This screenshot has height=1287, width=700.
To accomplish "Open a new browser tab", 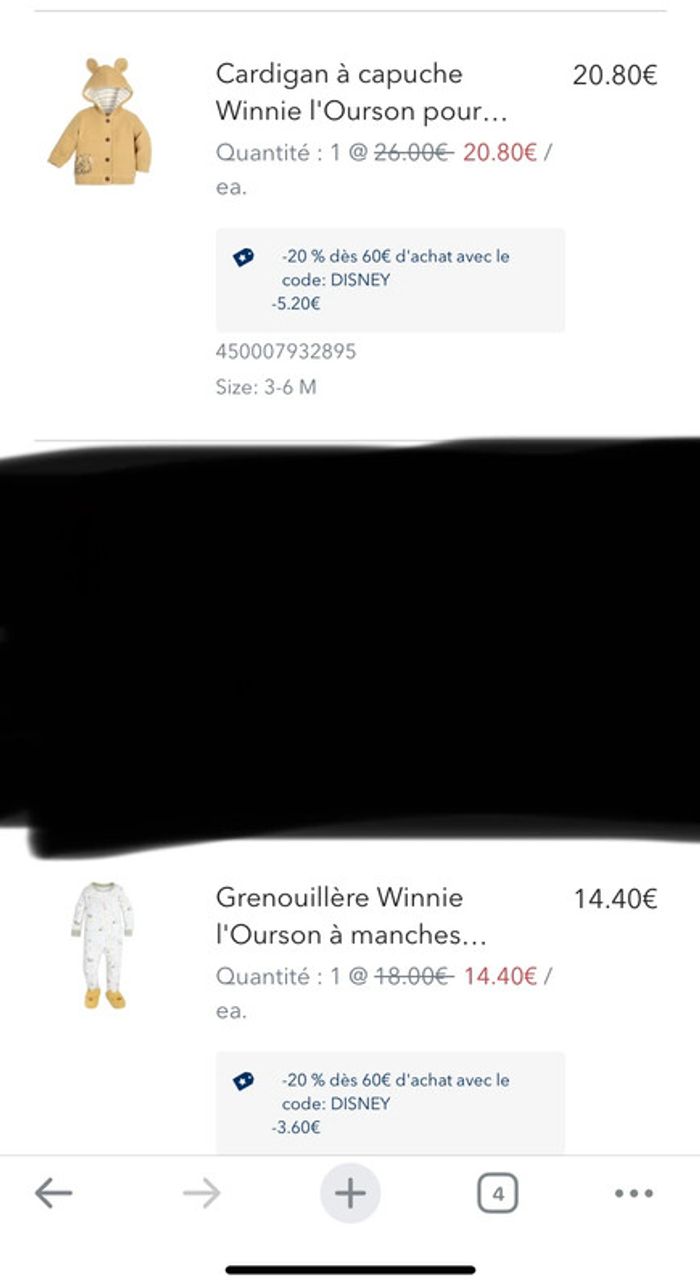I will point(350,1193).
